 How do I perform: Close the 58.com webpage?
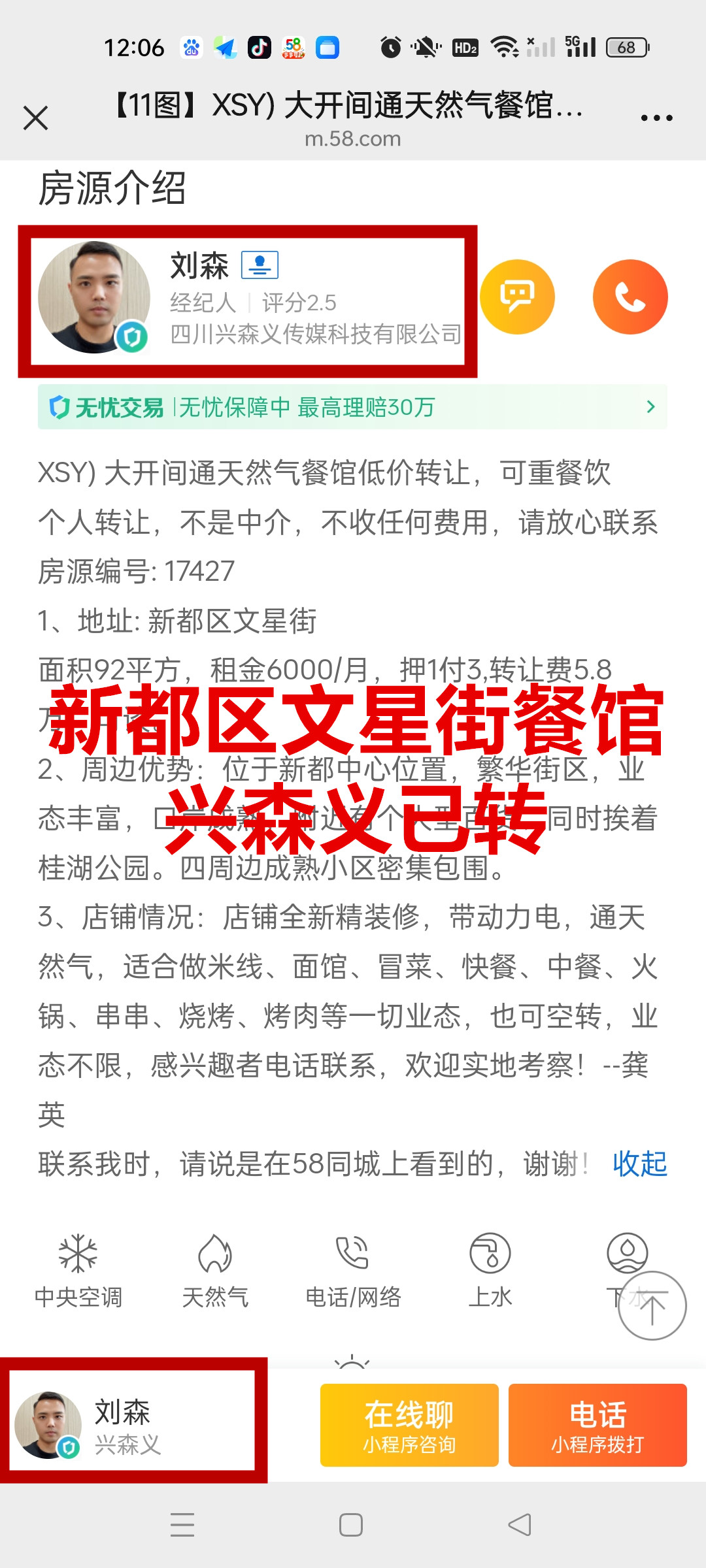click(35, 118)
